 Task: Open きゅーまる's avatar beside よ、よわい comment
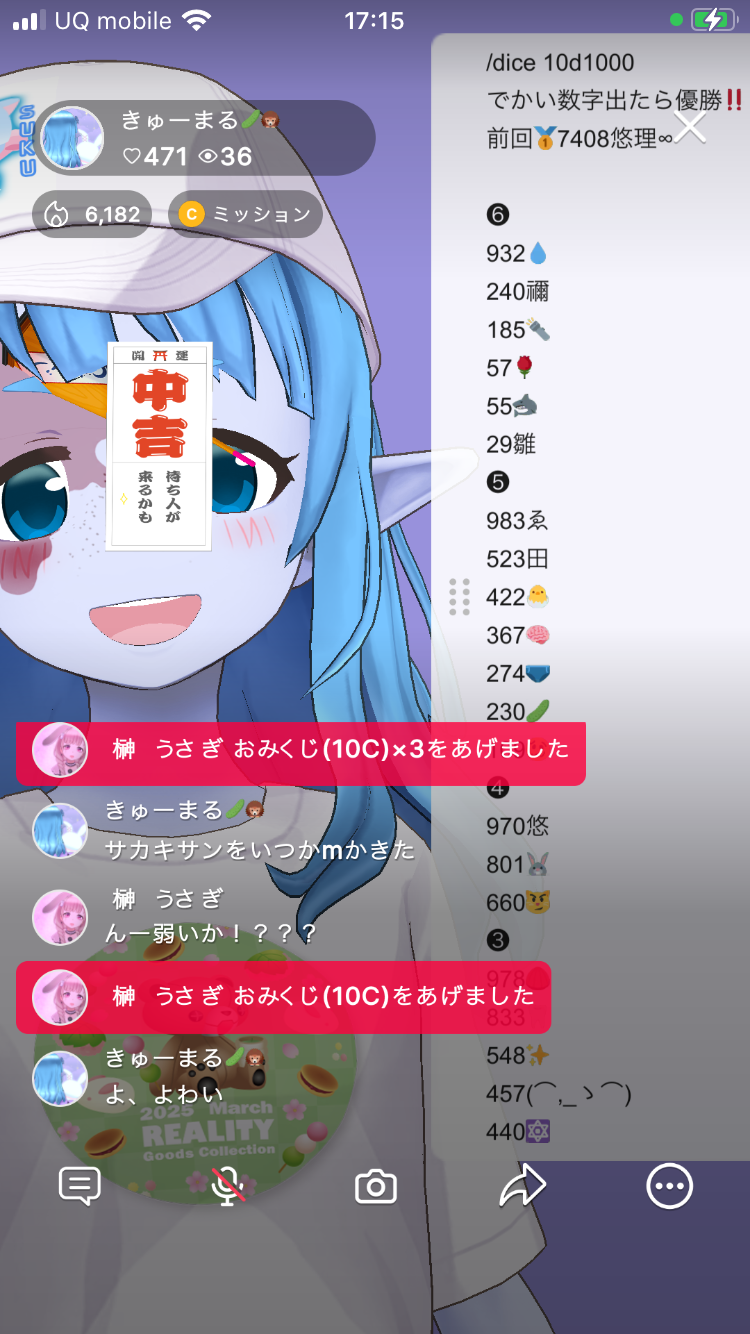[60, 1078]
